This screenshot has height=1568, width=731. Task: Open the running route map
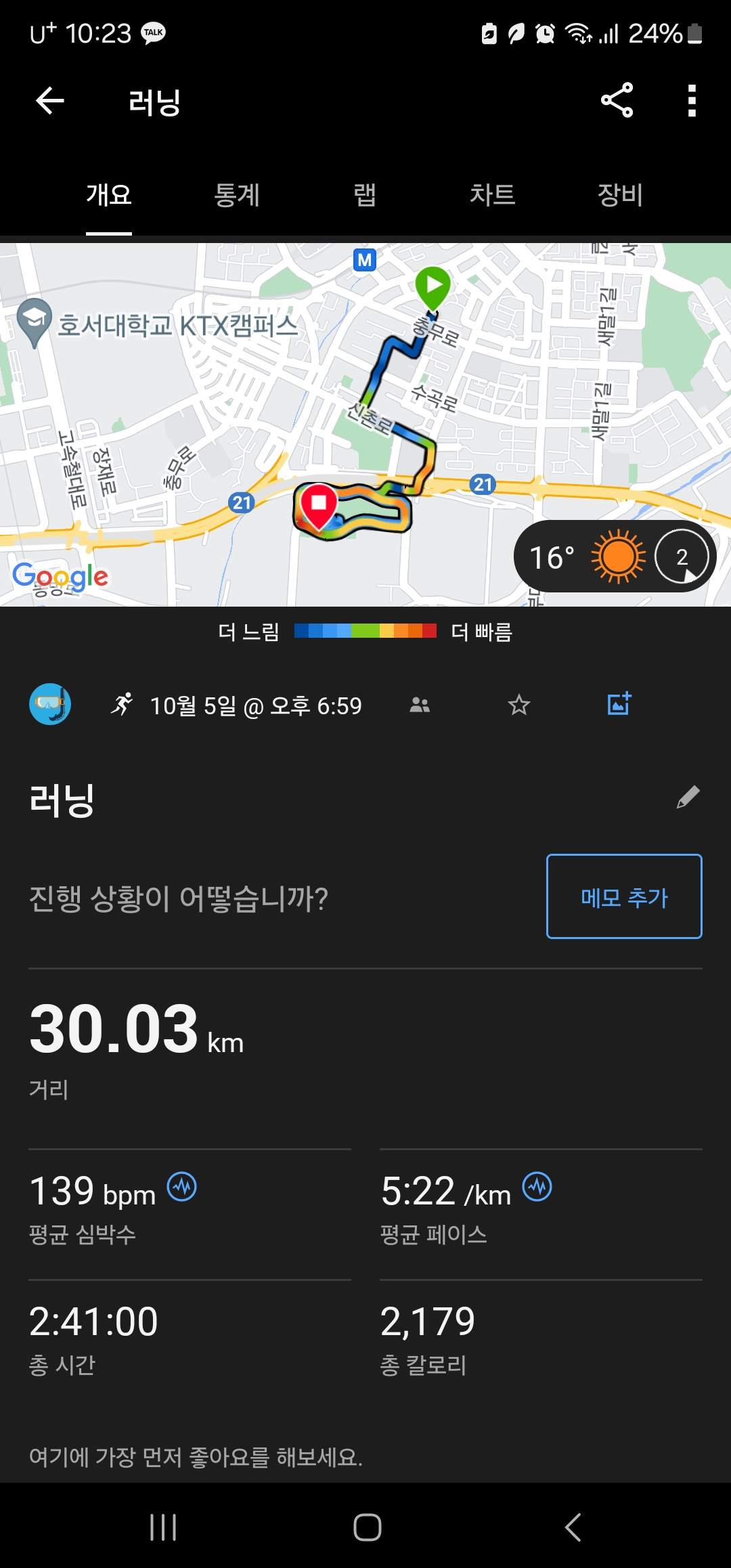pyautogui.click(x=365, y=424)
